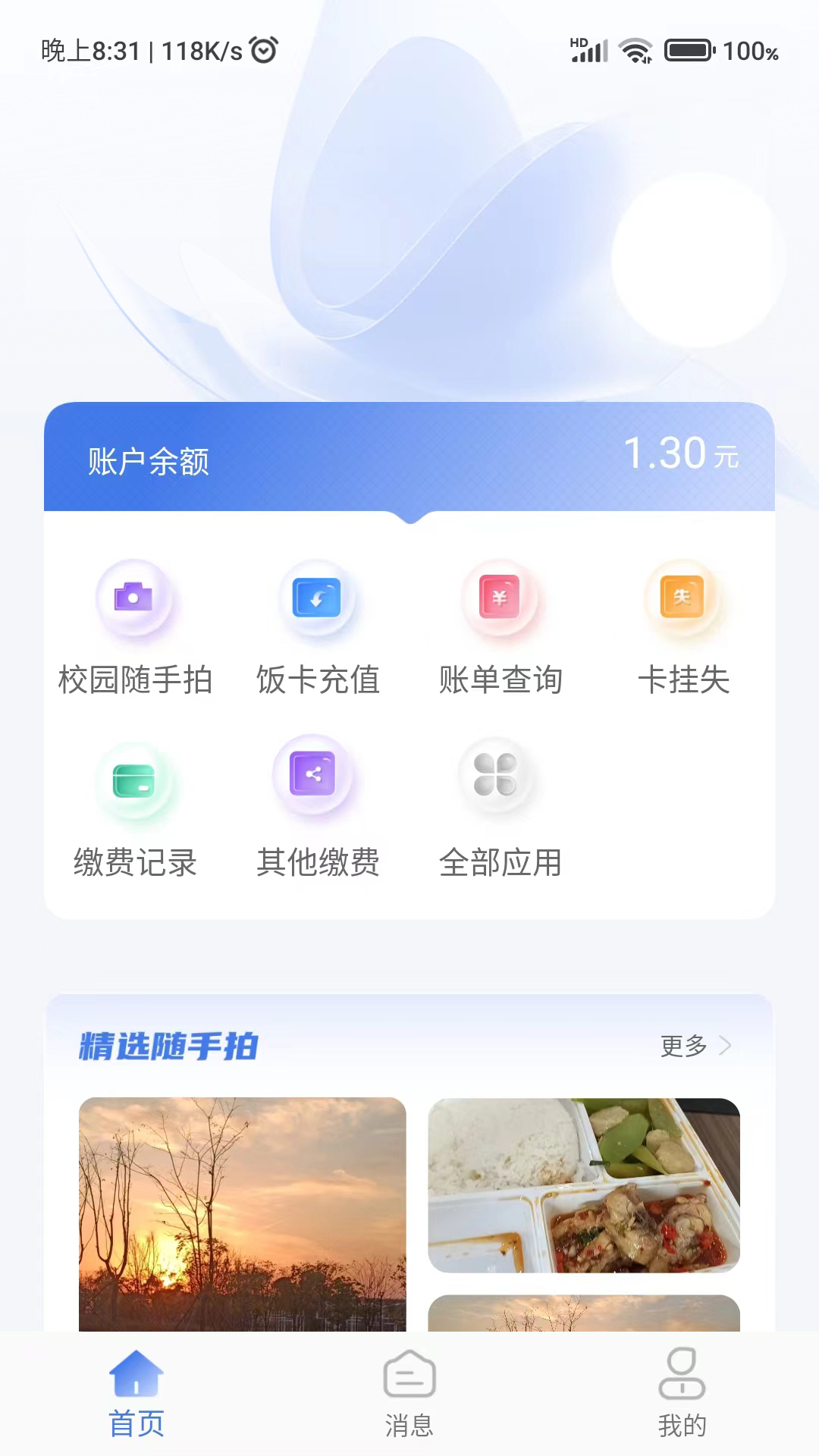Tap the 卡挂失 card loss icon

click(x=683, y=599)
